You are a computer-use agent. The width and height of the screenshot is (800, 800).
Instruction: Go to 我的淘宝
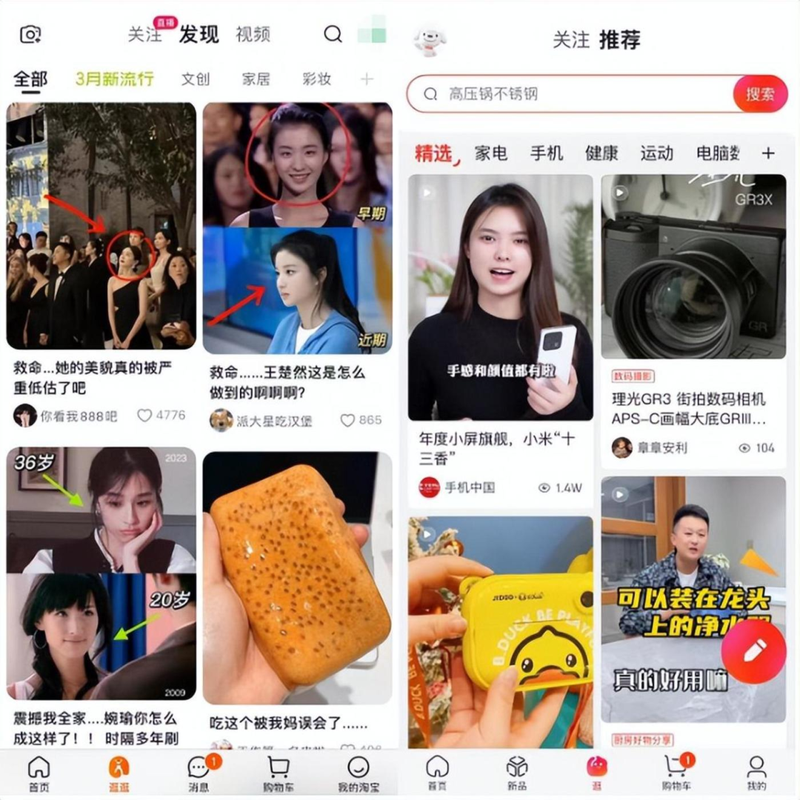(359, 773)
